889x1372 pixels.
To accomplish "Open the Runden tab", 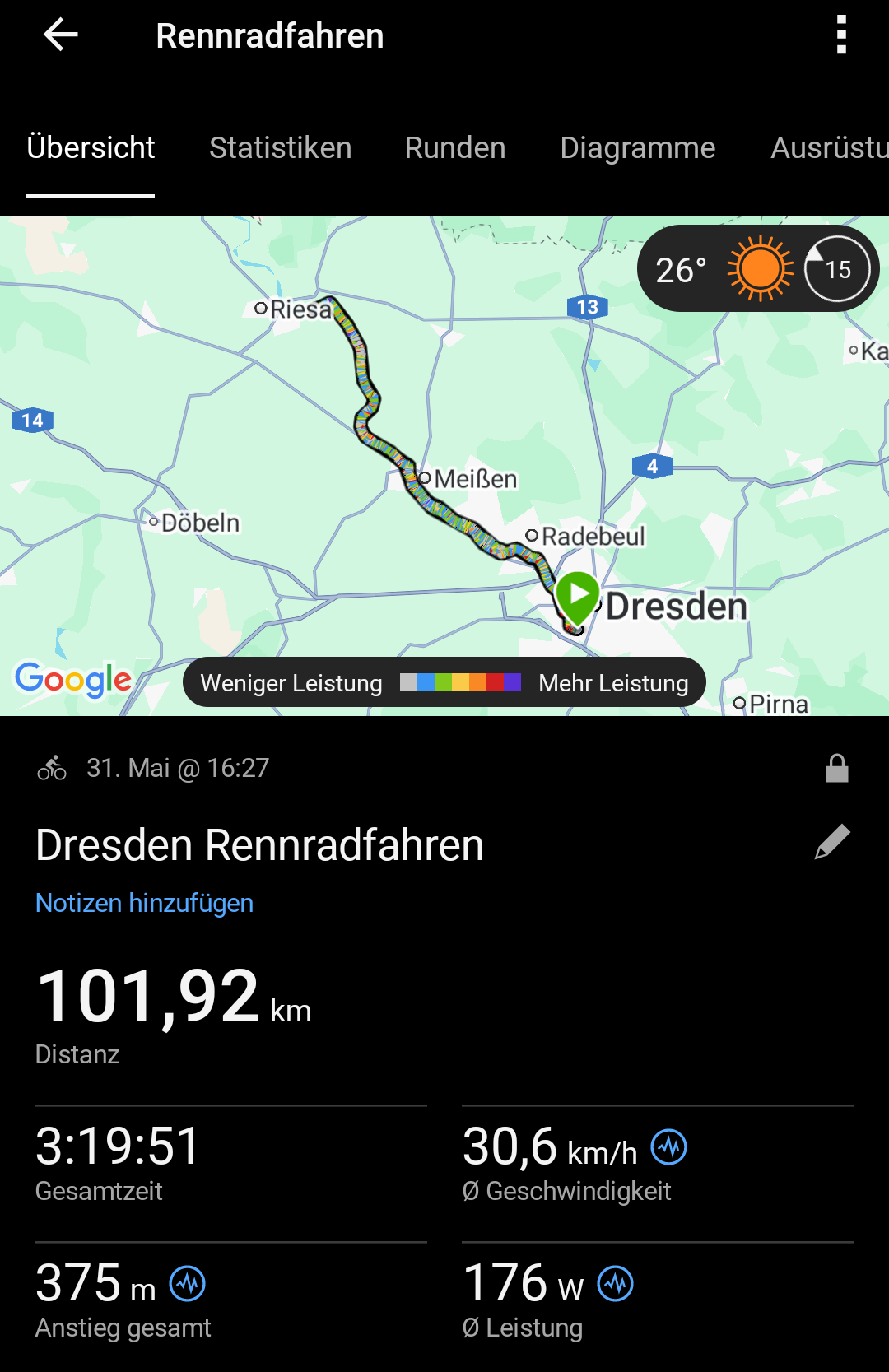I will [x=454, y=148].
